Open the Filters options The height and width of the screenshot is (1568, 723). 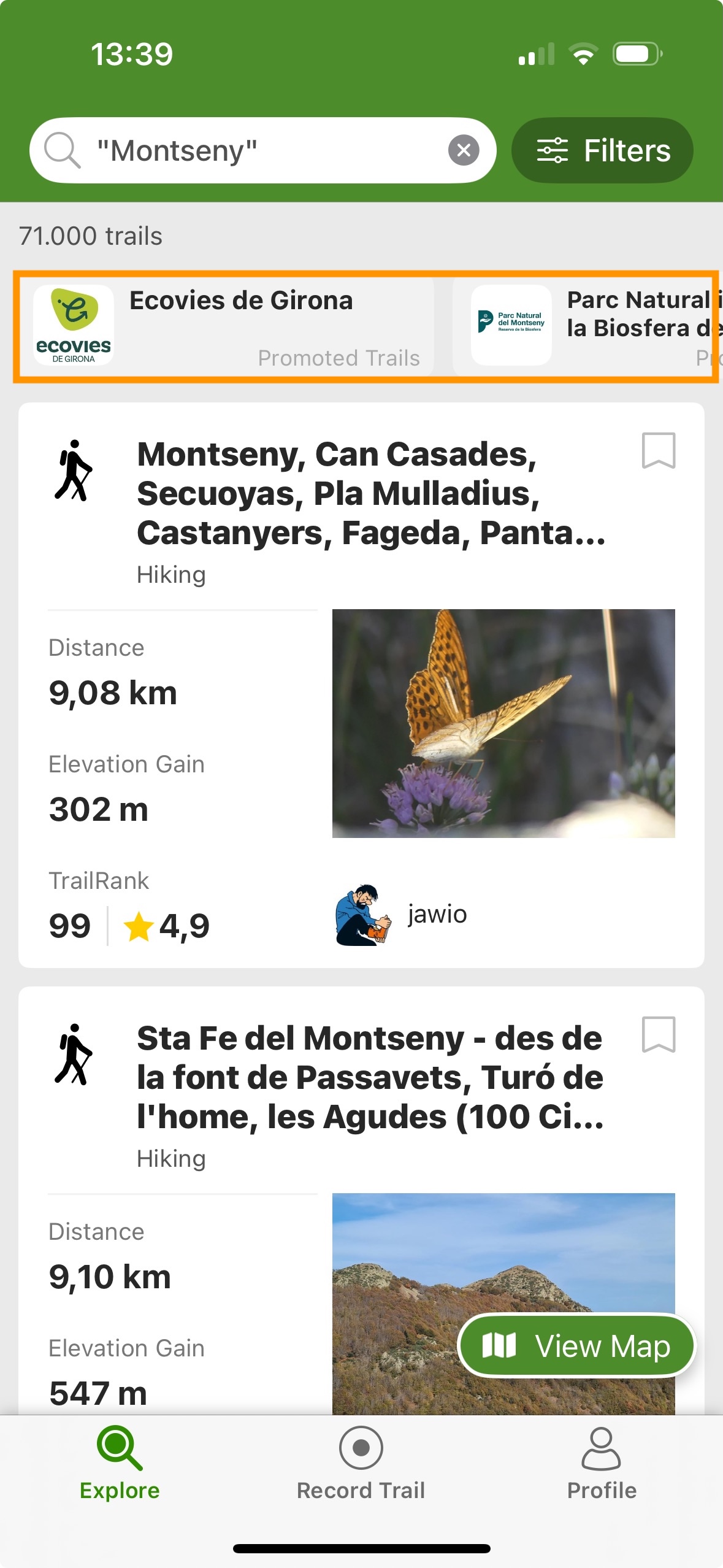click(602, 150)
